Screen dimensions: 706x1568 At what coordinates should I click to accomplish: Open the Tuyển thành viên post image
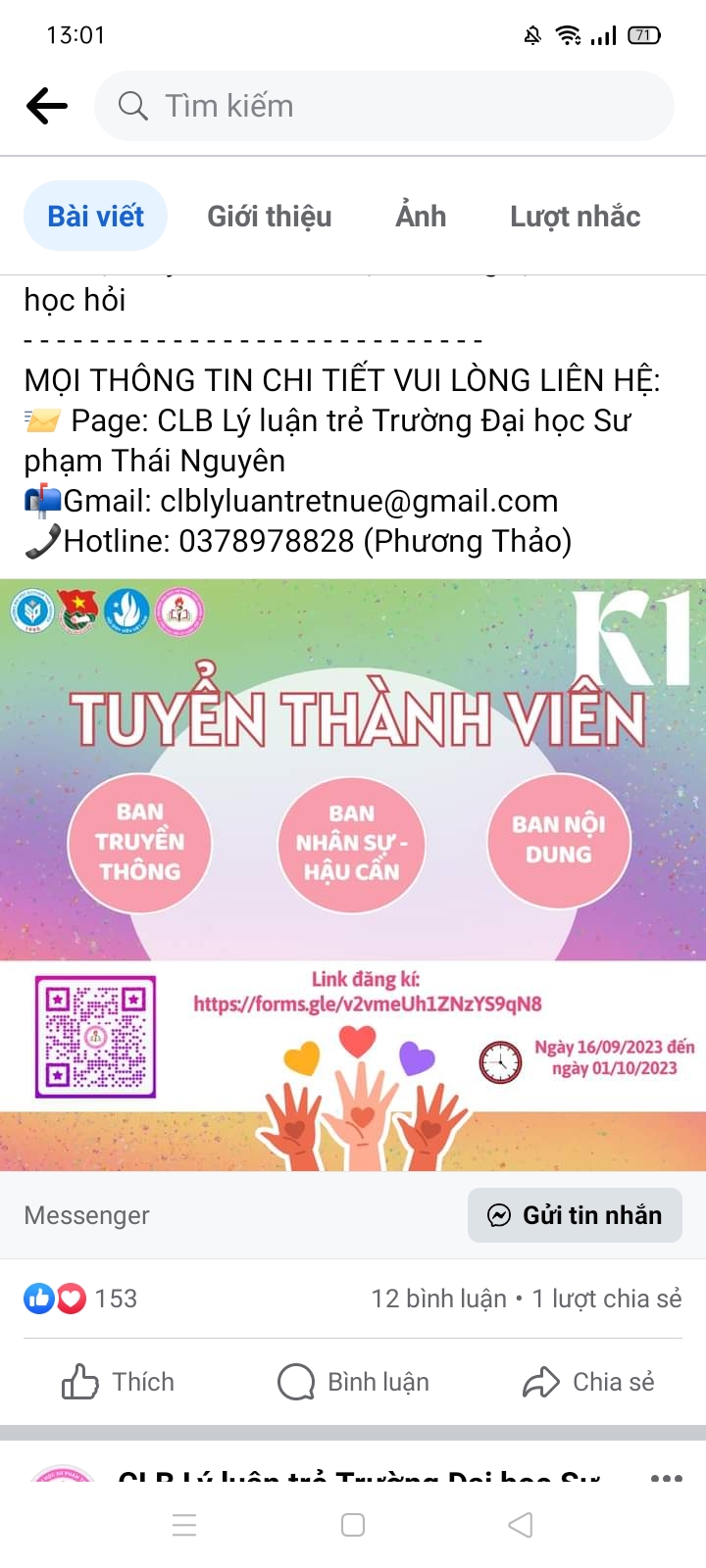353,874
